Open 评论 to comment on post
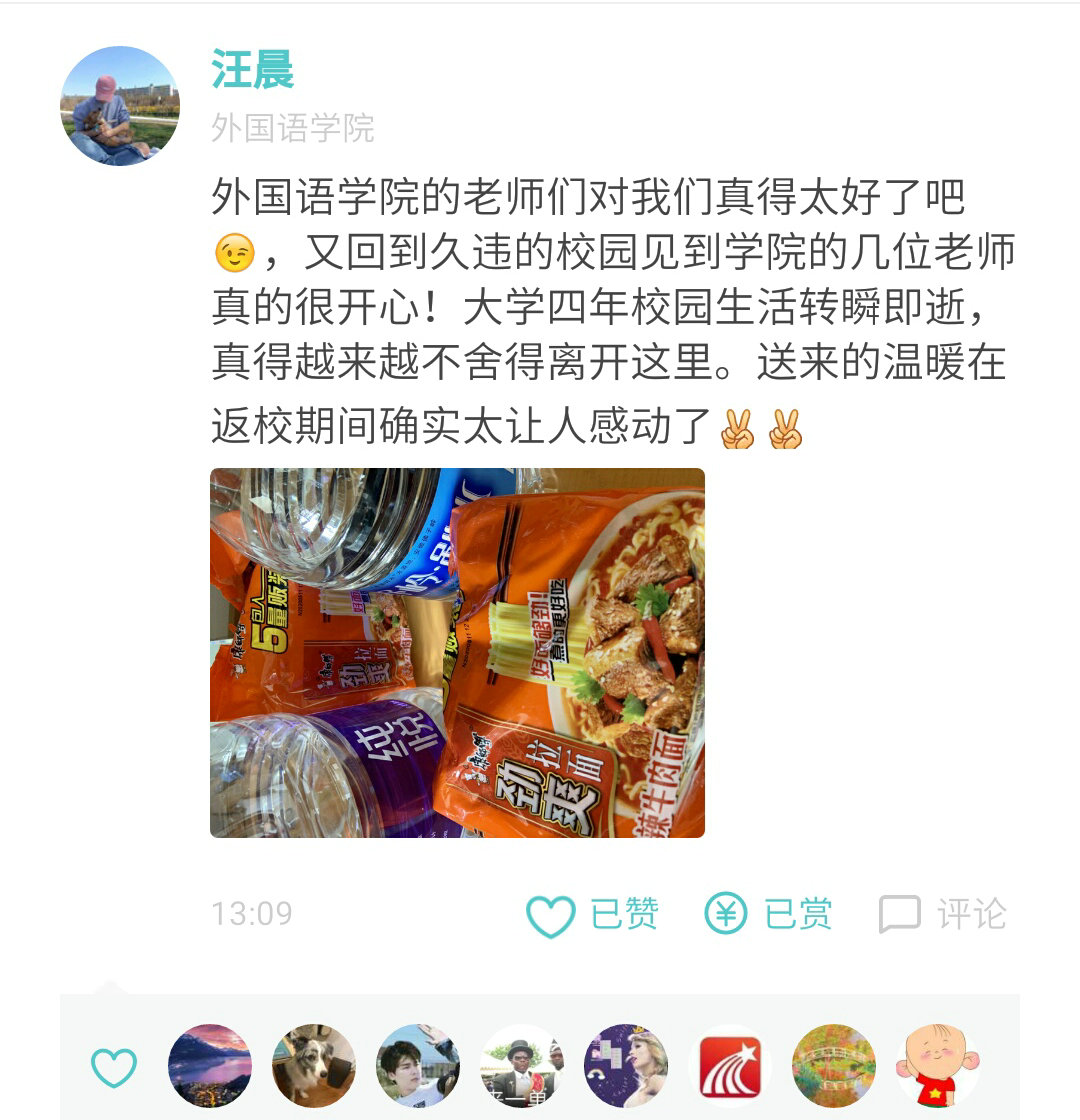The image size is (1080, 1120). pos(943,914)
